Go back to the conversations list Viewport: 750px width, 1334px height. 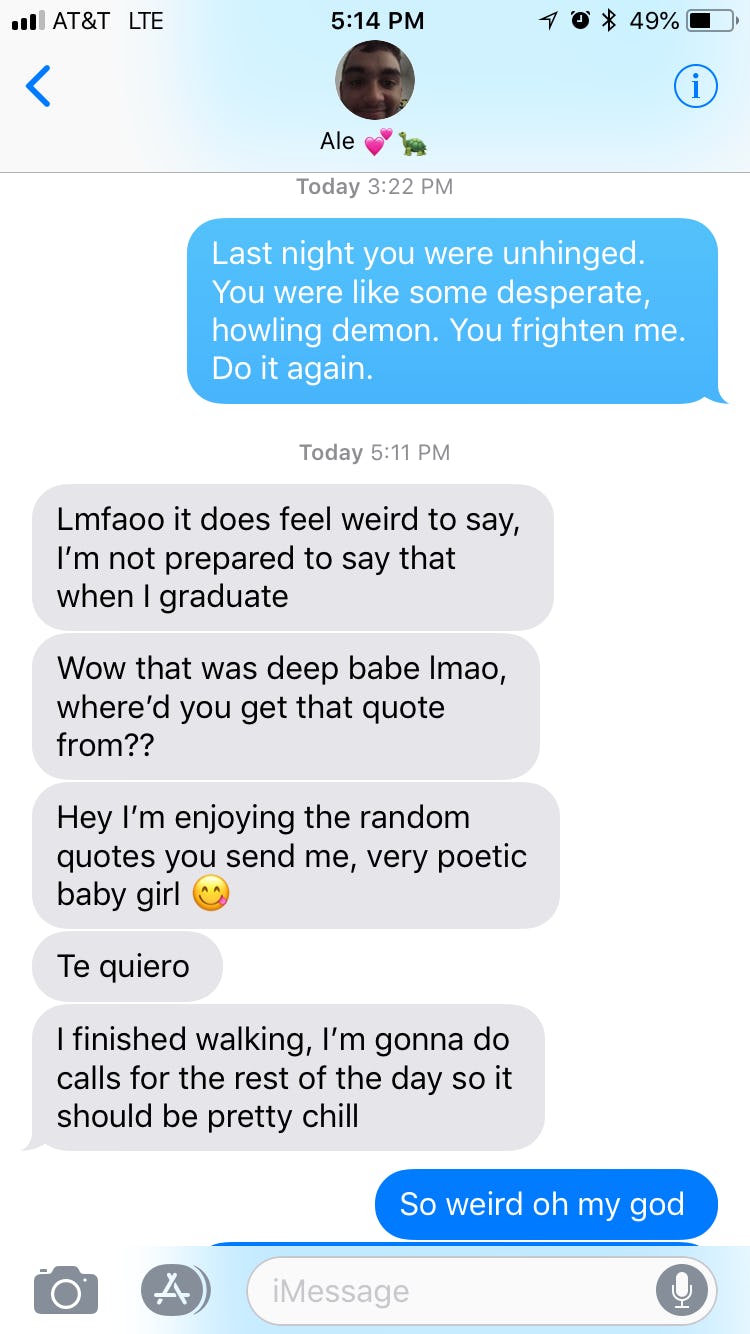[x=38, y=86]
